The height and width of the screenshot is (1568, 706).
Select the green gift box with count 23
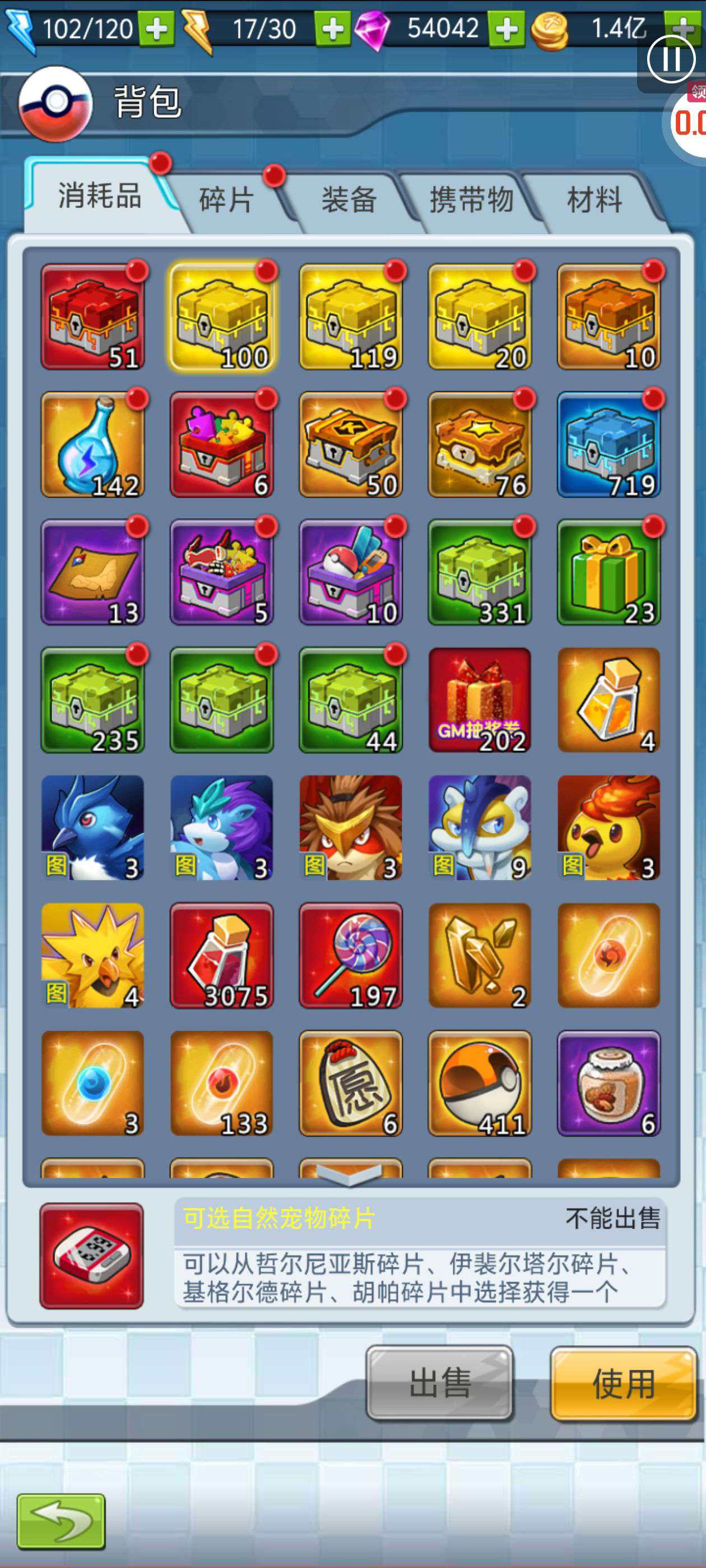point(609,572)
